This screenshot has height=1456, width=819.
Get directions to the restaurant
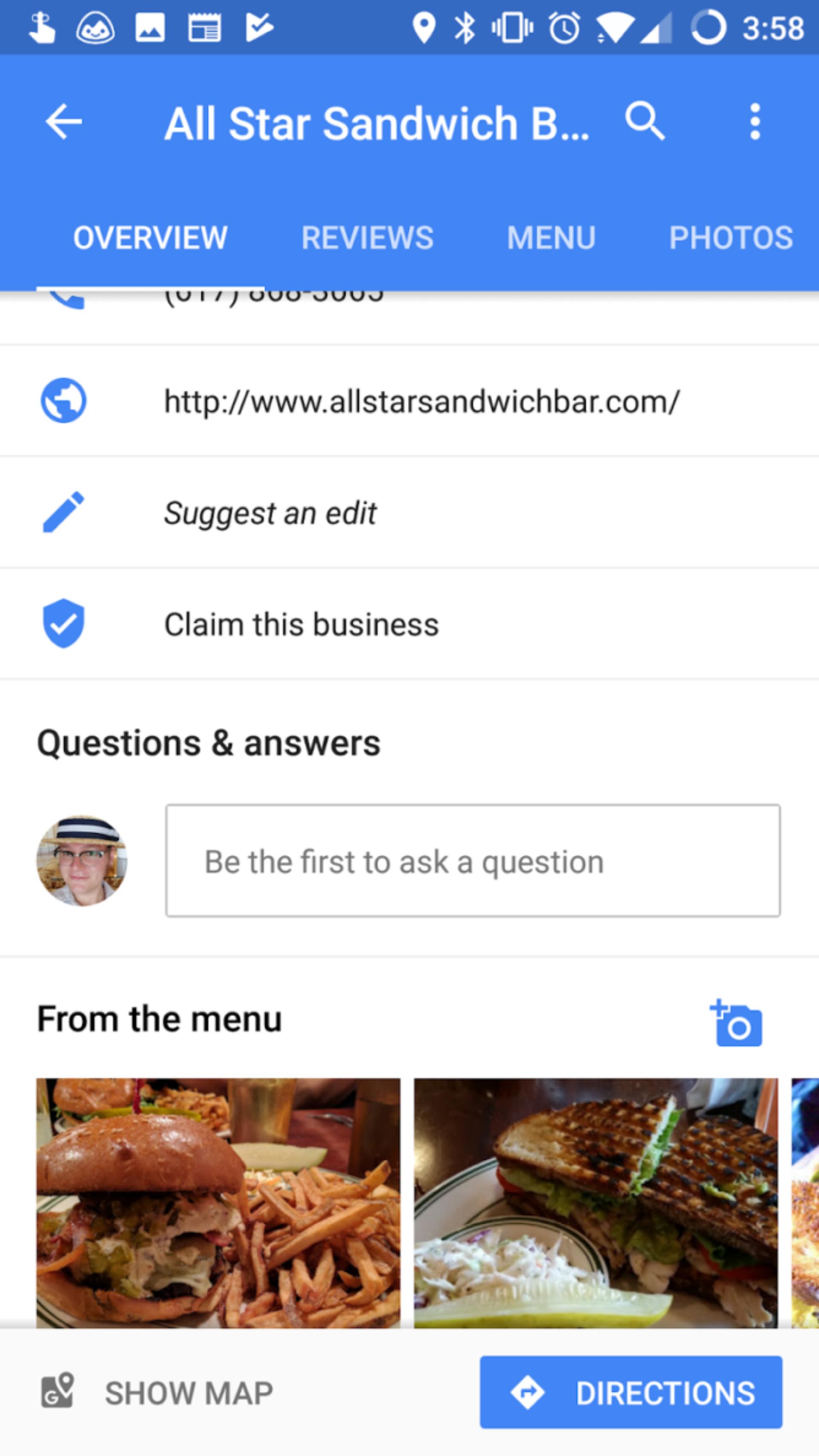click(x=631, y=1392)
